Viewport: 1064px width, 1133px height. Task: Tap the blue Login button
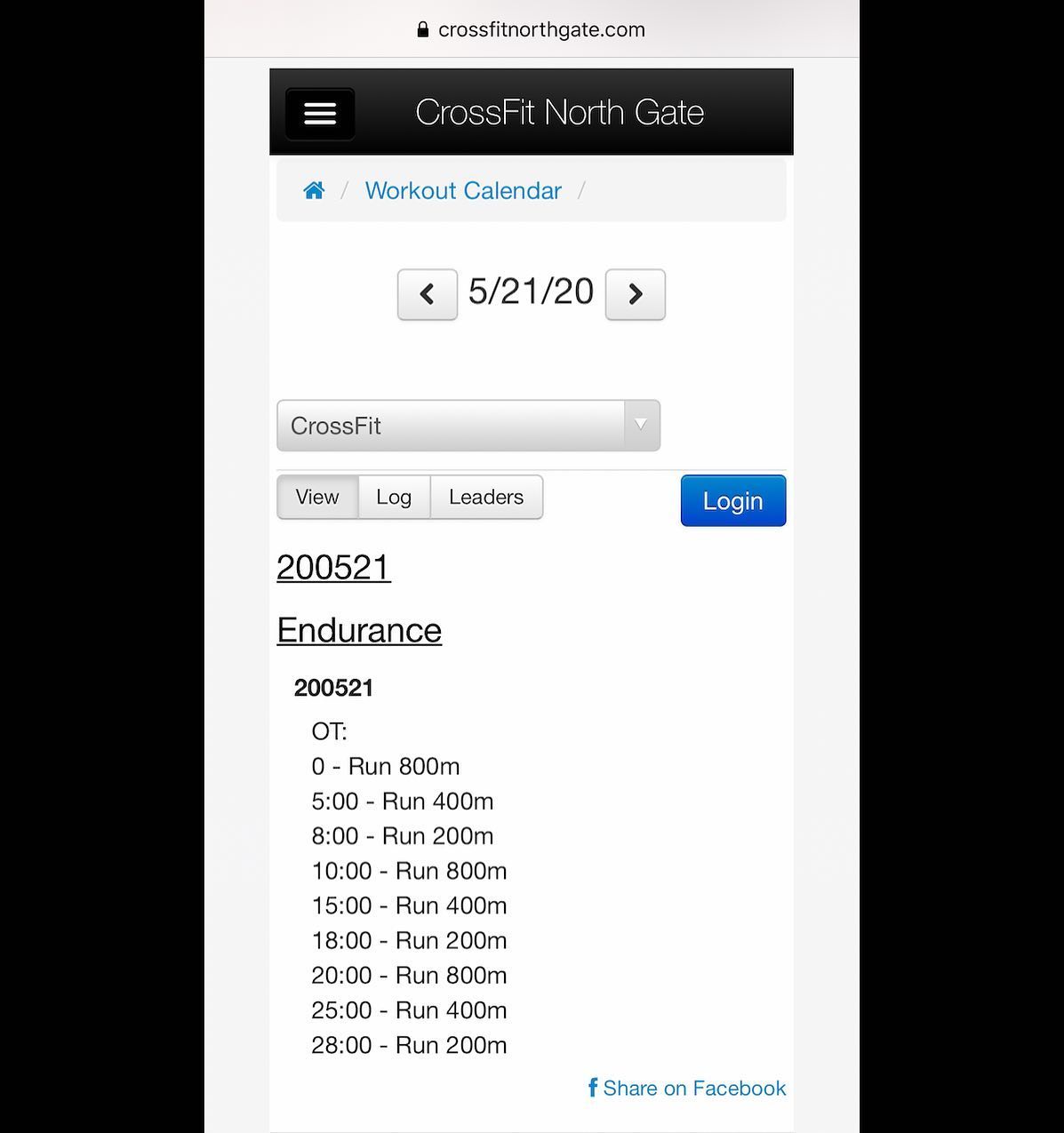click(x=732, y=500)
